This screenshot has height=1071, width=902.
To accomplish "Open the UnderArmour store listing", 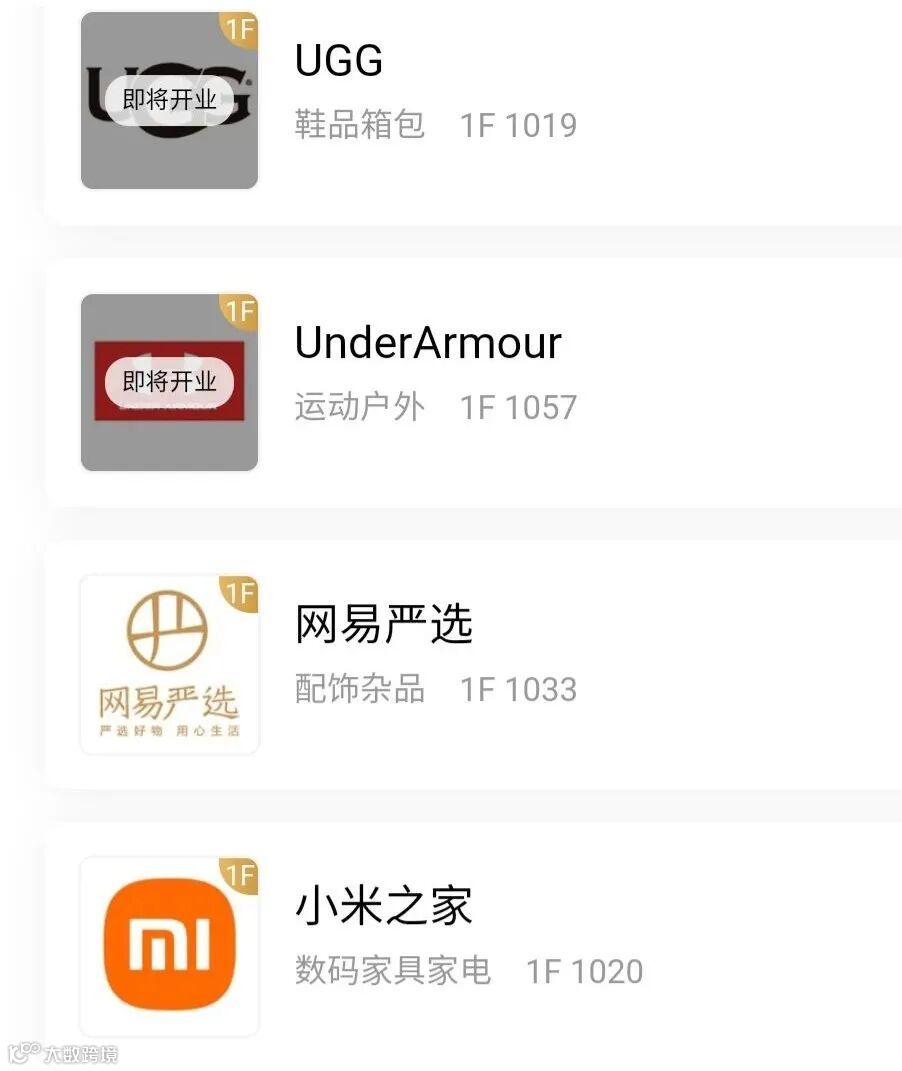I will (475, 382).
